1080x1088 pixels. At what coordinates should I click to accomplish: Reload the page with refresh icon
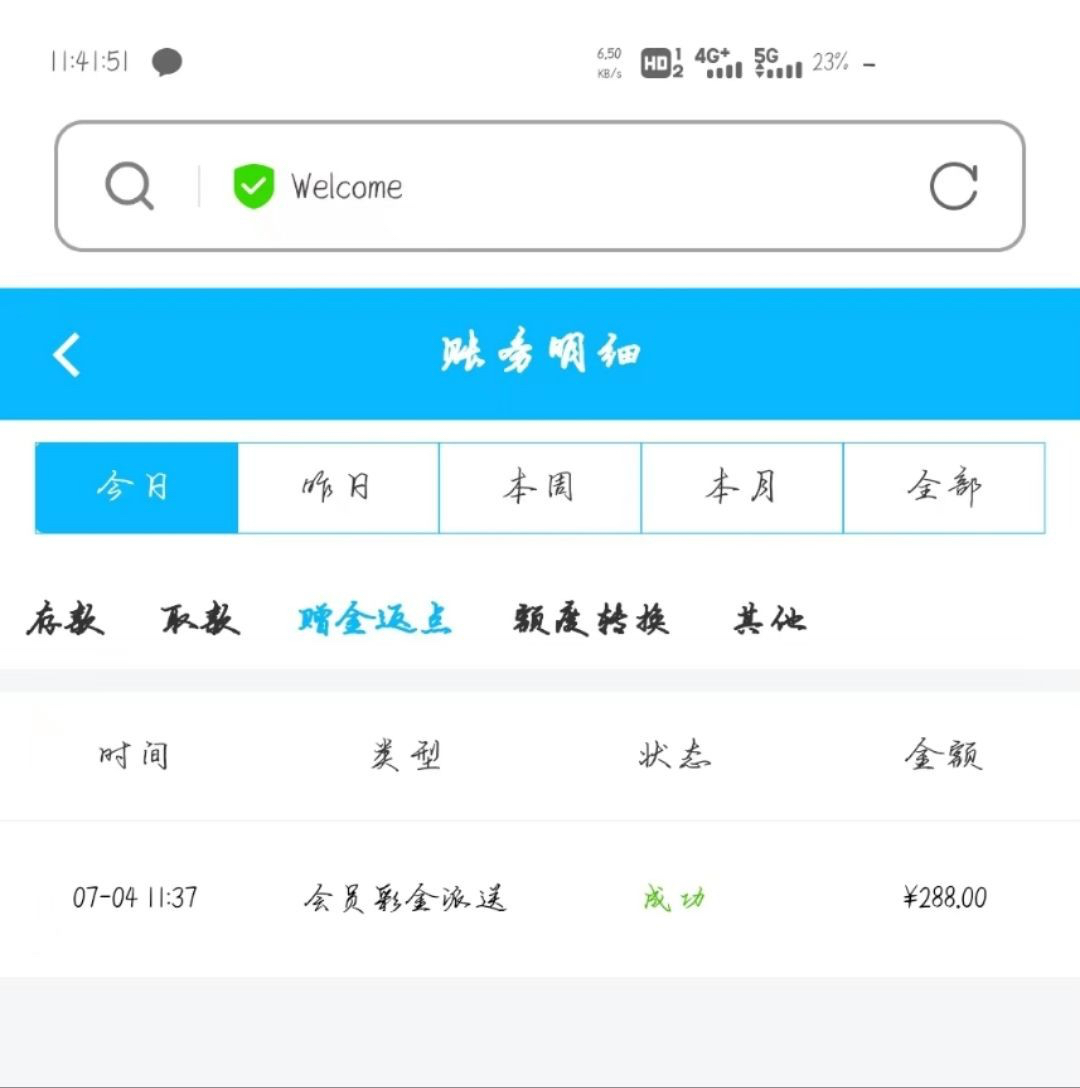pyautogui.click(x=953, y=186)
